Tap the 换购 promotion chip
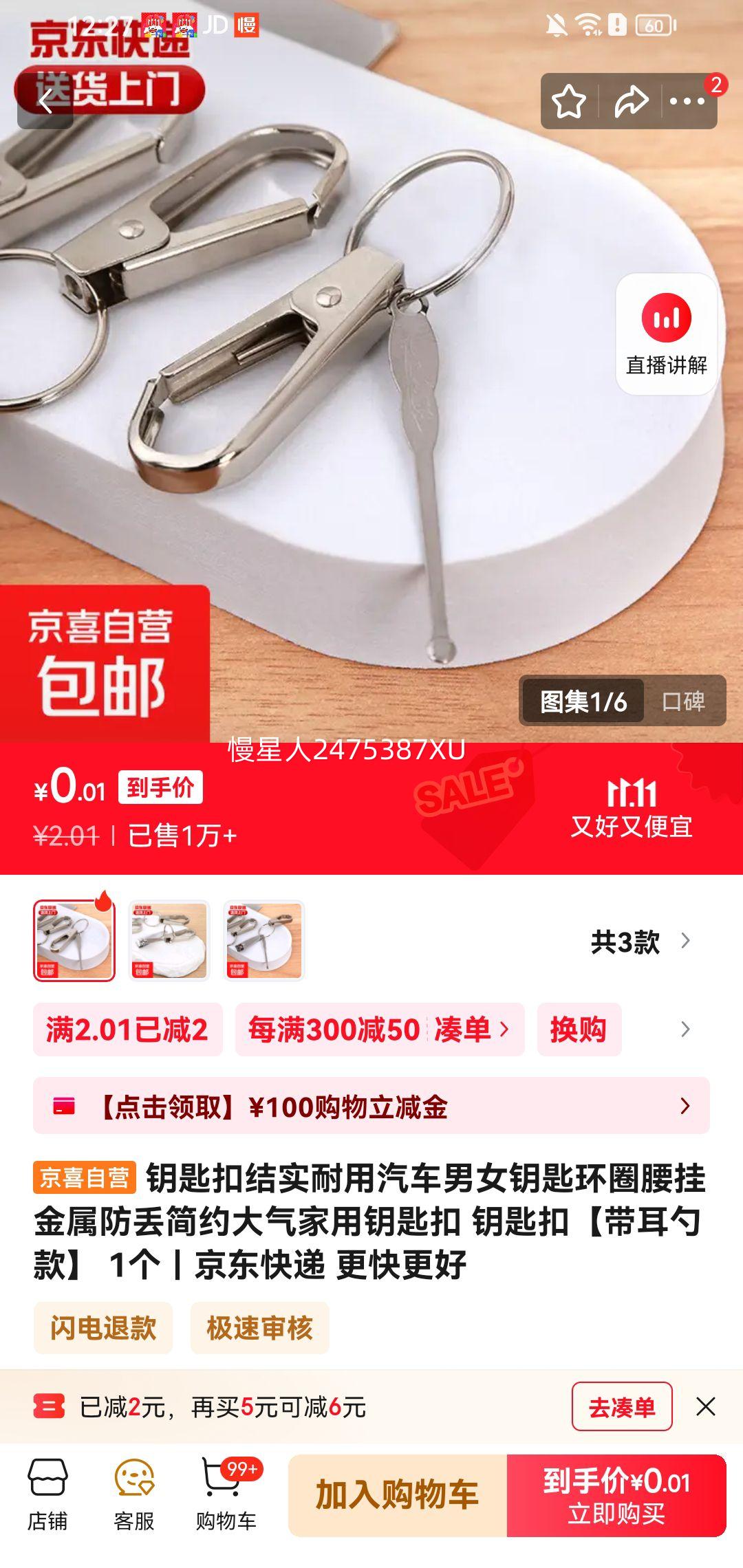This screenshot has width=743, height=1568. (579, 1030)
